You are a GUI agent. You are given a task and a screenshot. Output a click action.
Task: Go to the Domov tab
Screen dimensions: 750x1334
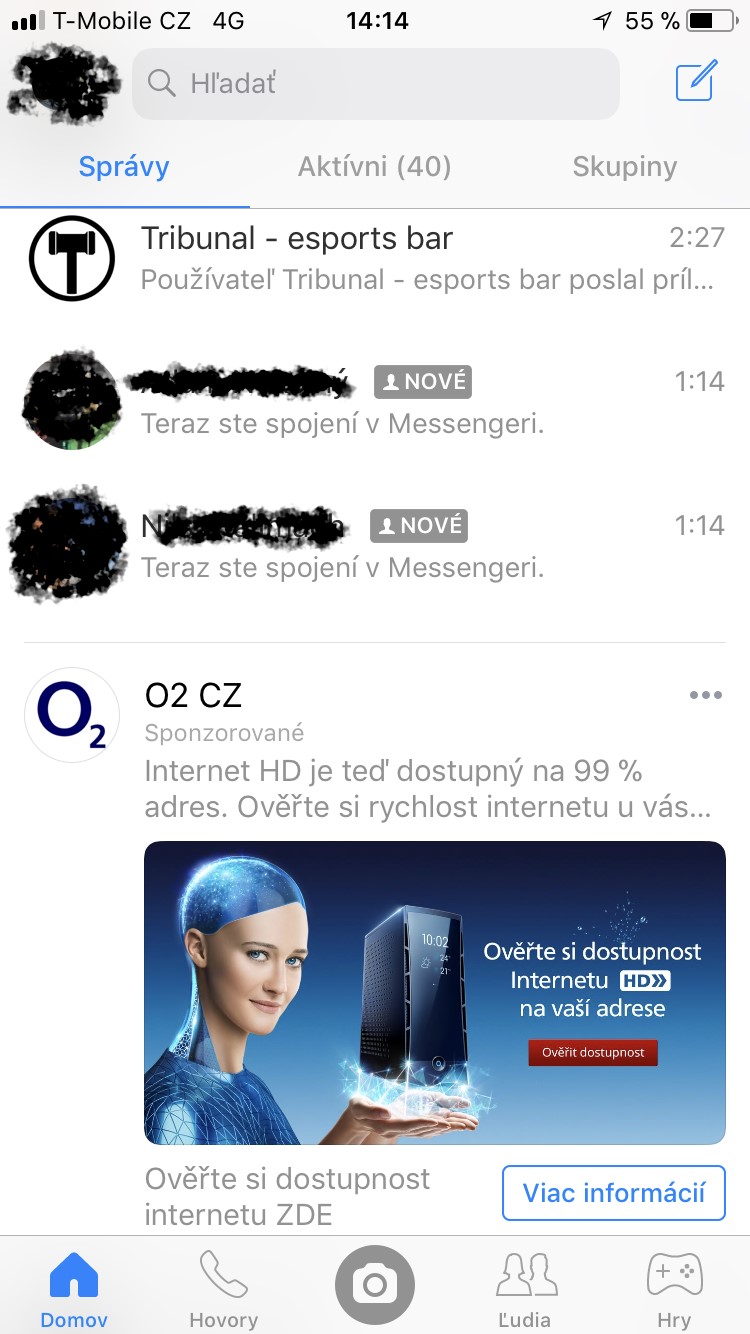pos(74,1288)
